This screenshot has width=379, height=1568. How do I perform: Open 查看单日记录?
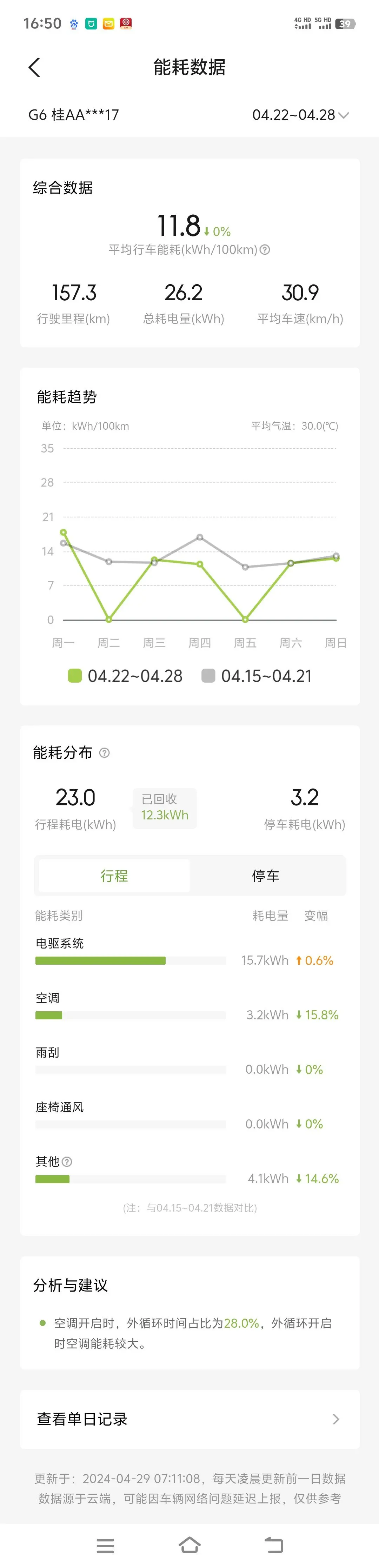189,1420
